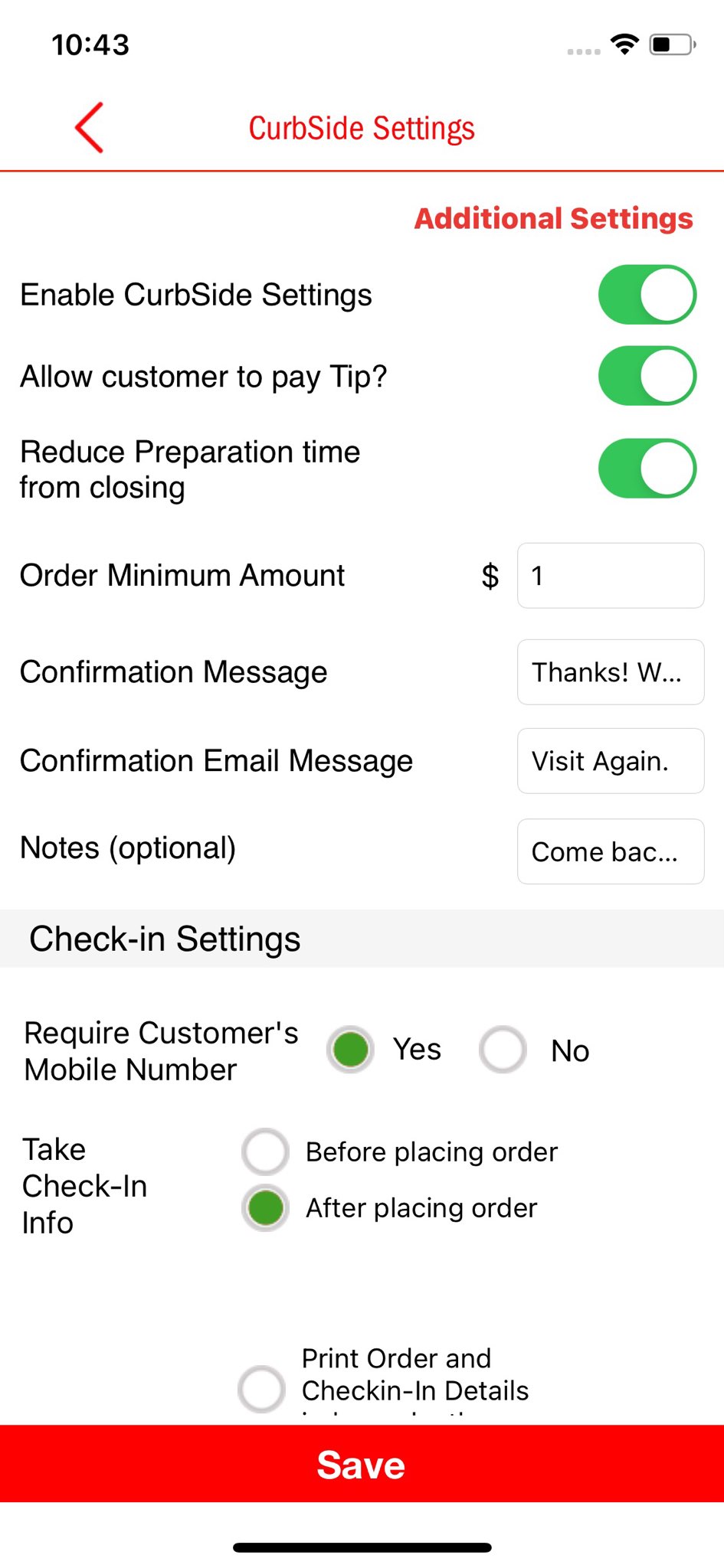This screenshot has height=1568, width=724.
Task: Edit the Confirmation Message field
Action: 610,672
